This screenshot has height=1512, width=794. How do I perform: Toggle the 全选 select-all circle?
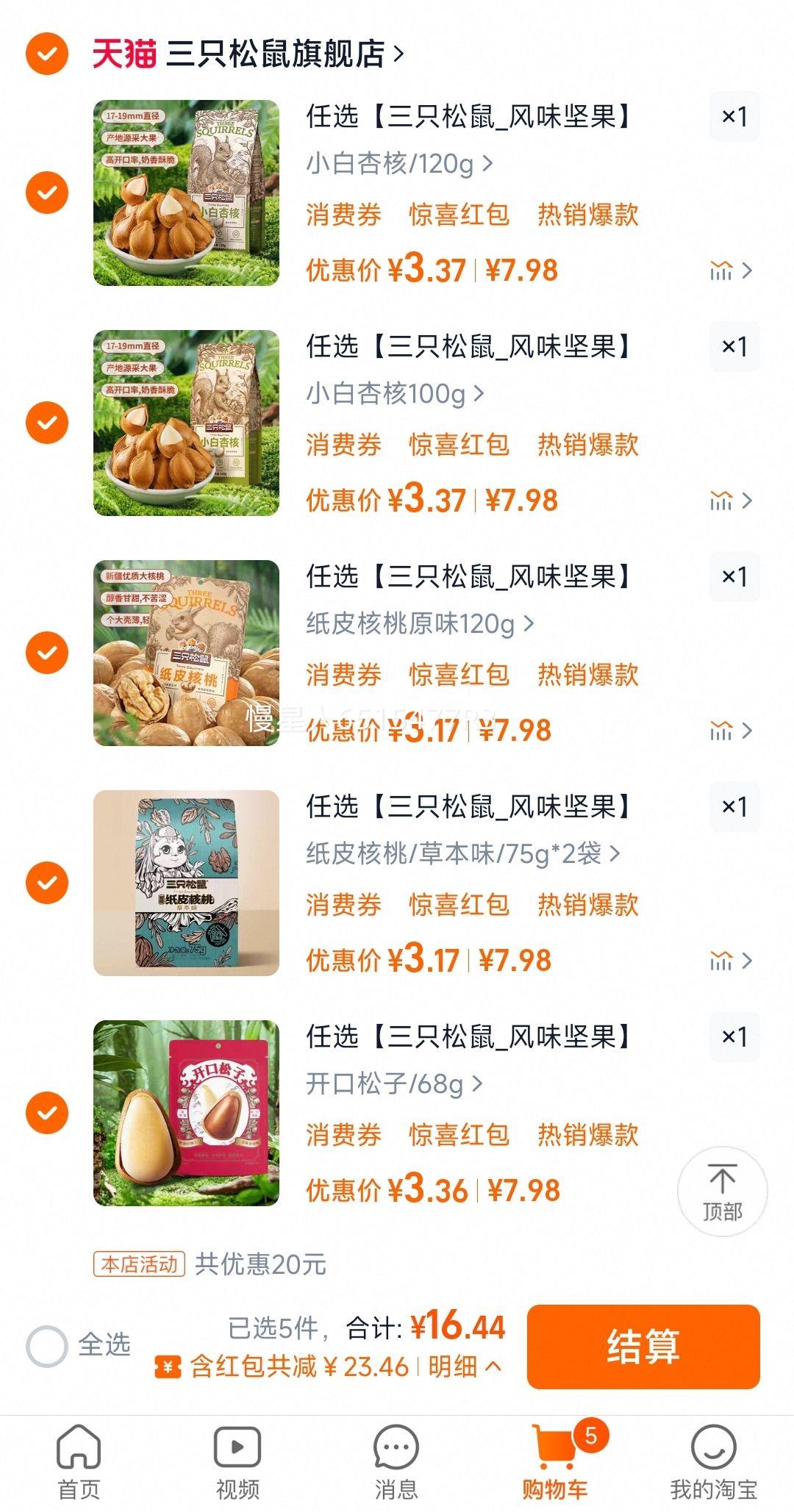point(47,1346)
